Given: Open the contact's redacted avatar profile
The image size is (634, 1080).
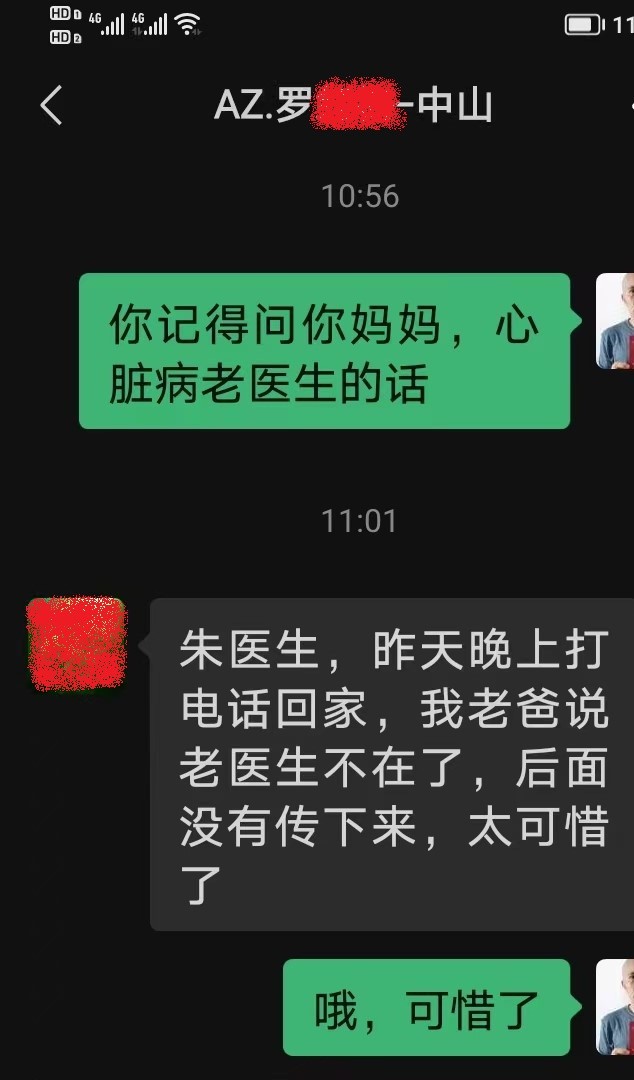Looking at the screenshot, I should (x=76, y=645).
